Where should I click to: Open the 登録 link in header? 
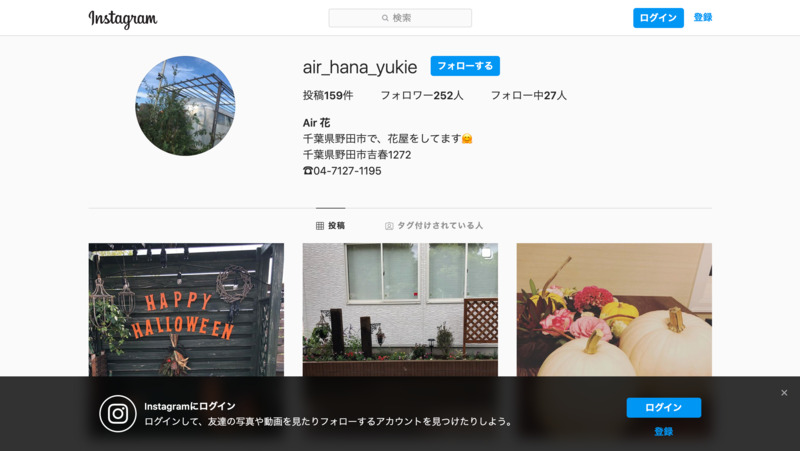(x=703, y=18)
